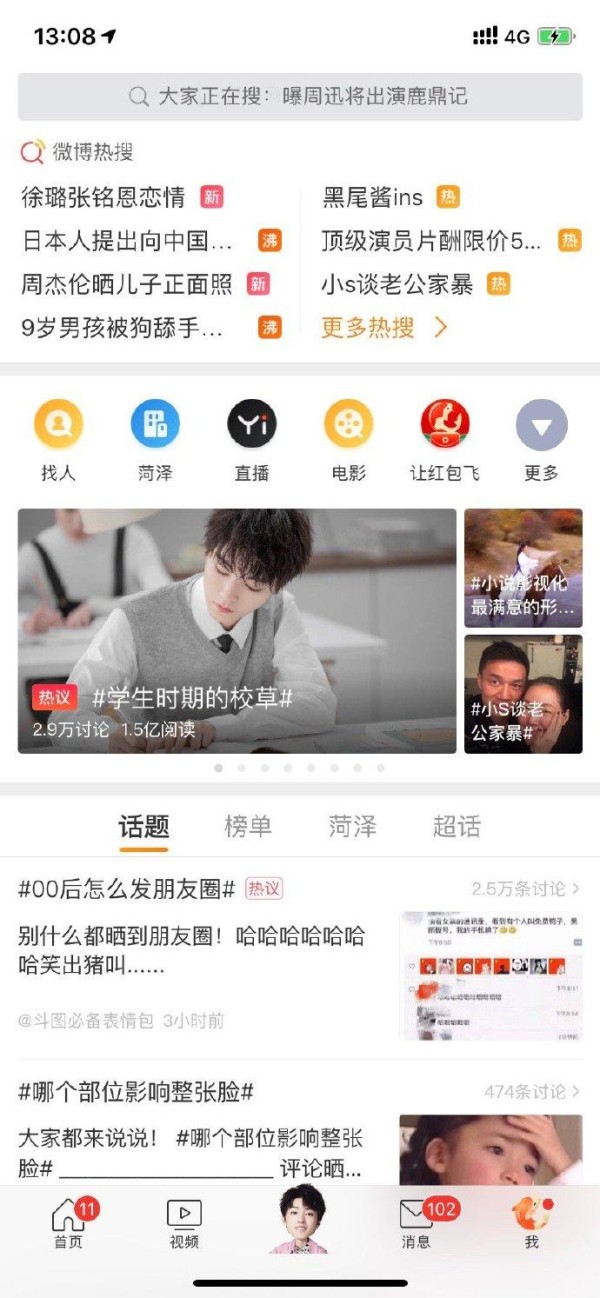
Task: Open the 找人 shortcut
Action: (58, 440)
